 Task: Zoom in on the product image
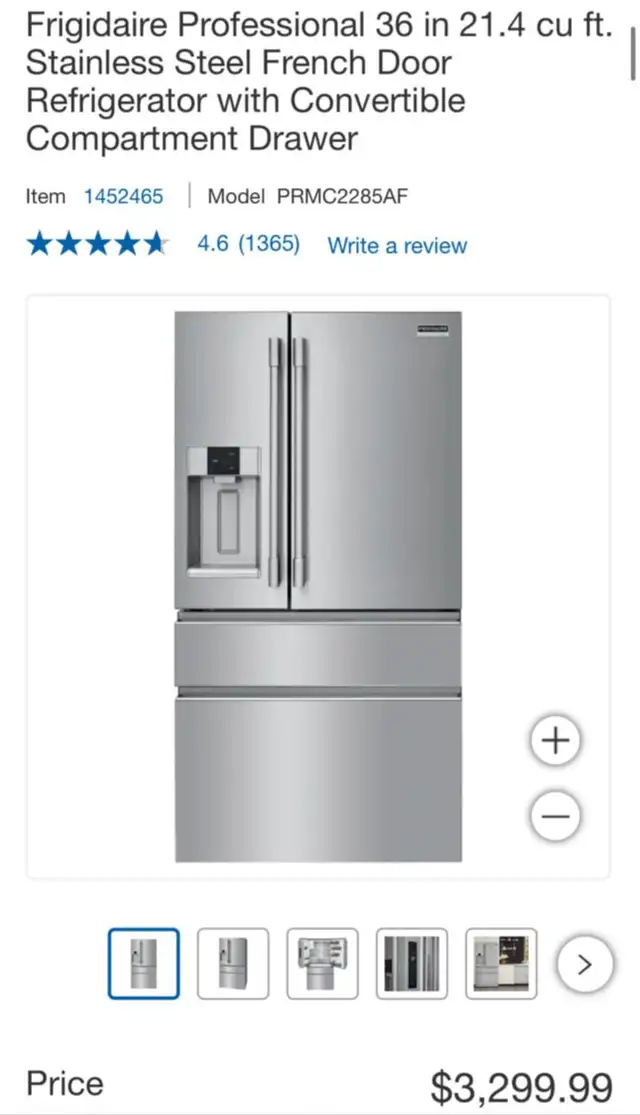pyautogui.click(x=555, y=740)
